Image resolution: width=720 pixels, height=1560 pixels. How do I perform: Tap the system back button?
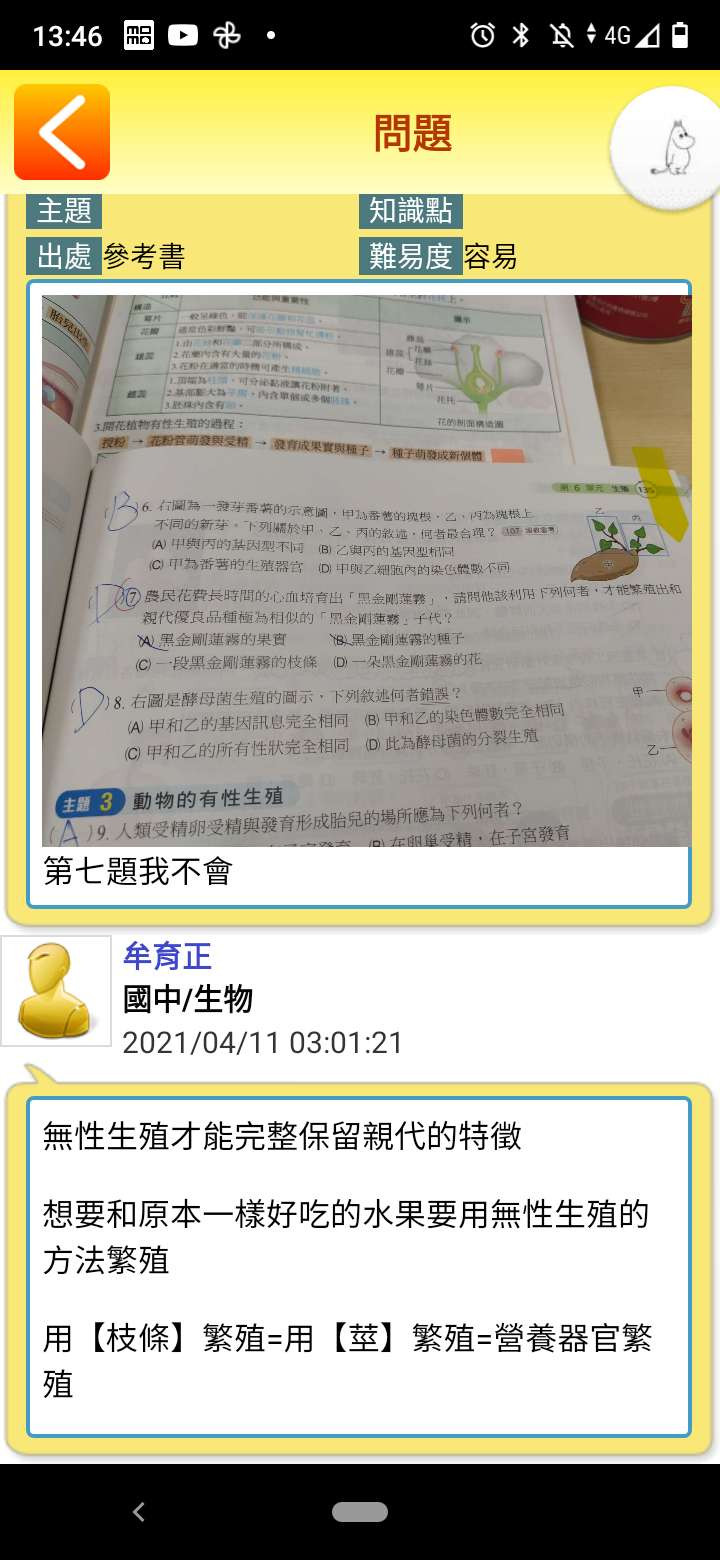(x=139, y=1512)
